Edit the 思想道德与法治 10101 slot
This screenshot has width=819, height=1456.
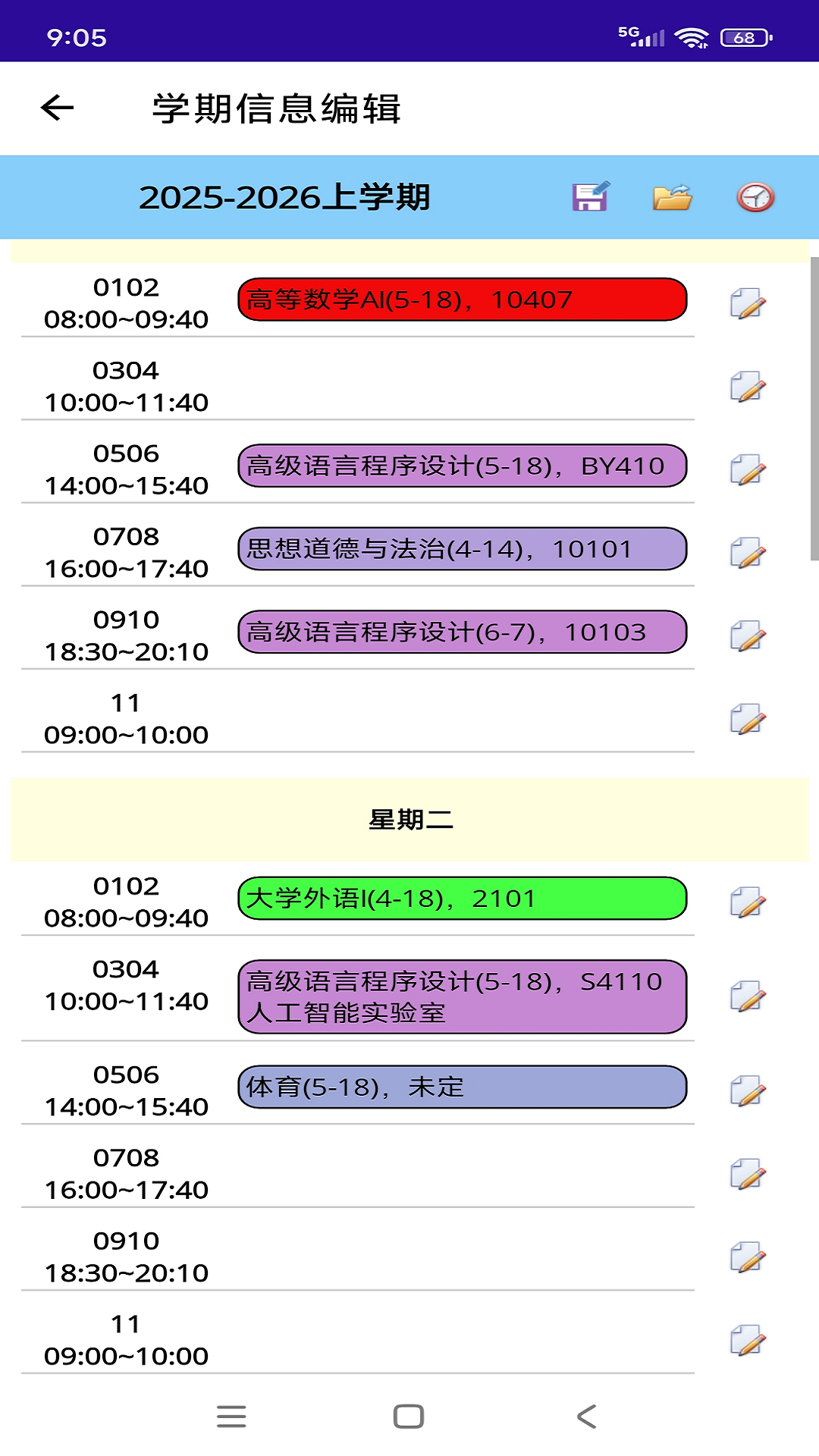click(748, 553)
